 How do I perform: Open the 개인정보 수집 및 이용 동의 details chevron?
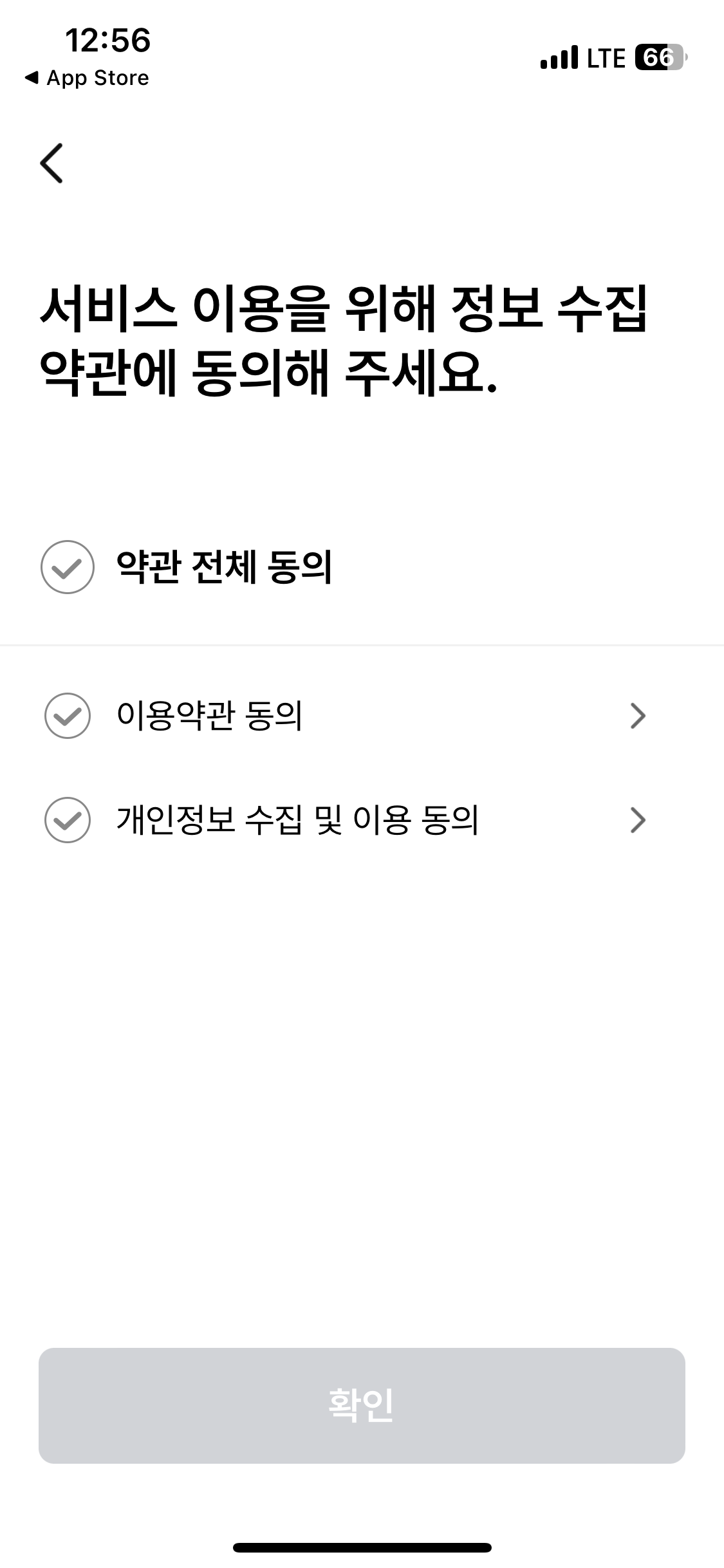click(x=637, y=821)
